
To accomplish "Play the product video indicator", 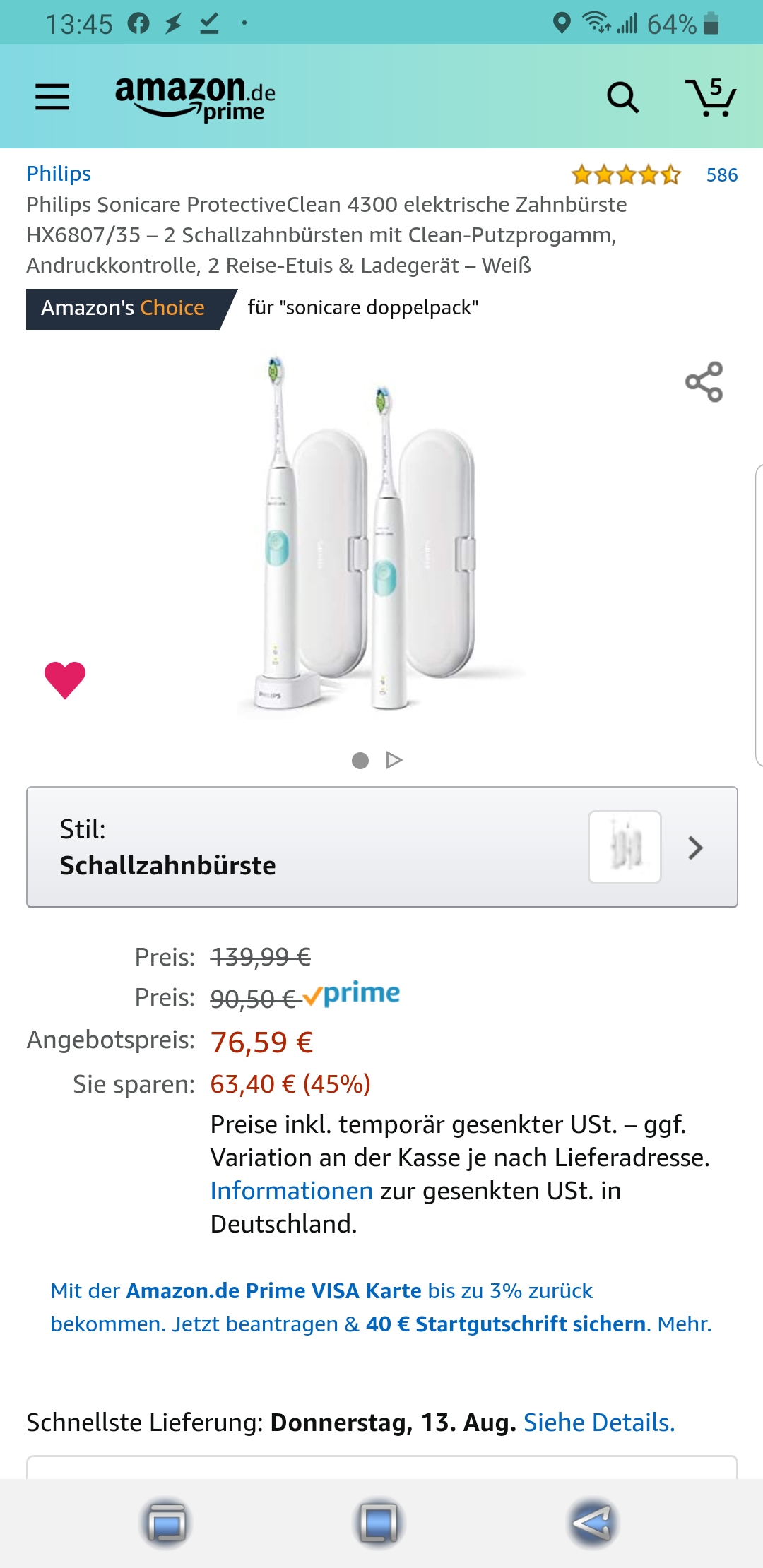I will coord(394,760).
